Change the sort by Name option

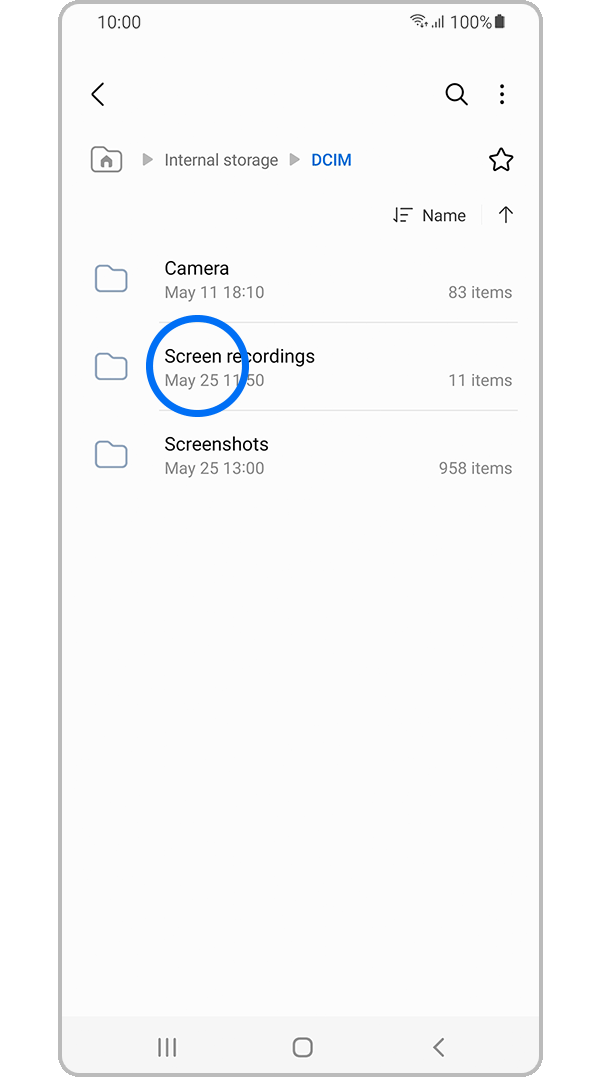pos(430,215)
